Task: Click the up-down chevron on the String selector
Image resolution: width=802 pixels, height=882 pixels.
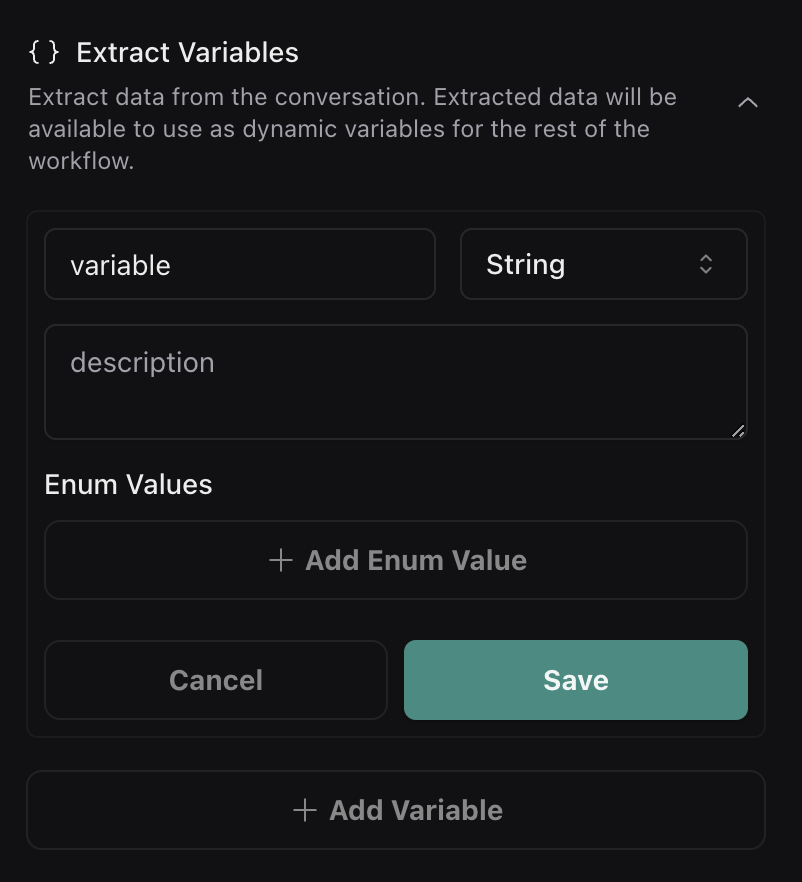Action: (706, 264)
